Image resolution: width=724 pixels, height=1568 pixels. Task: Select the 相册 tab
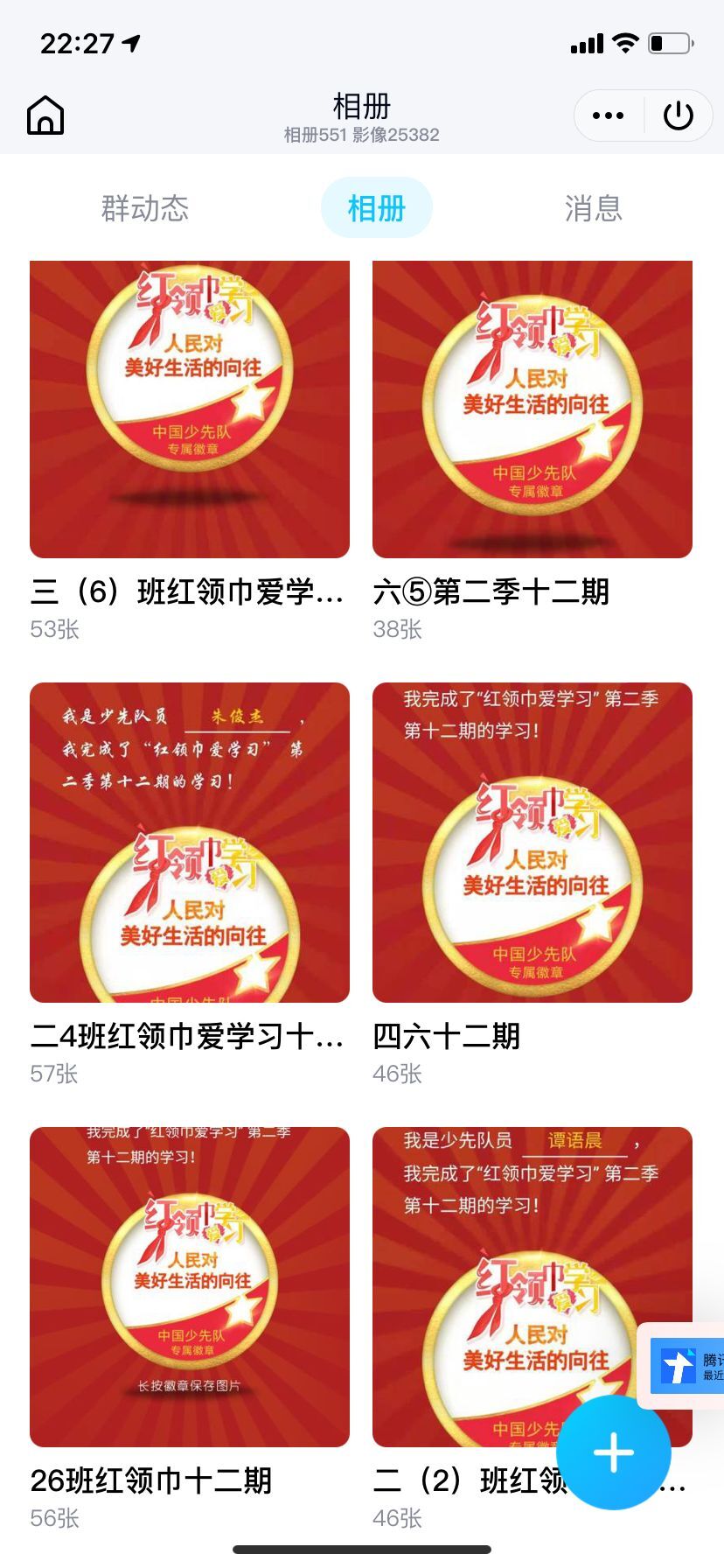[x=377, y=208]
